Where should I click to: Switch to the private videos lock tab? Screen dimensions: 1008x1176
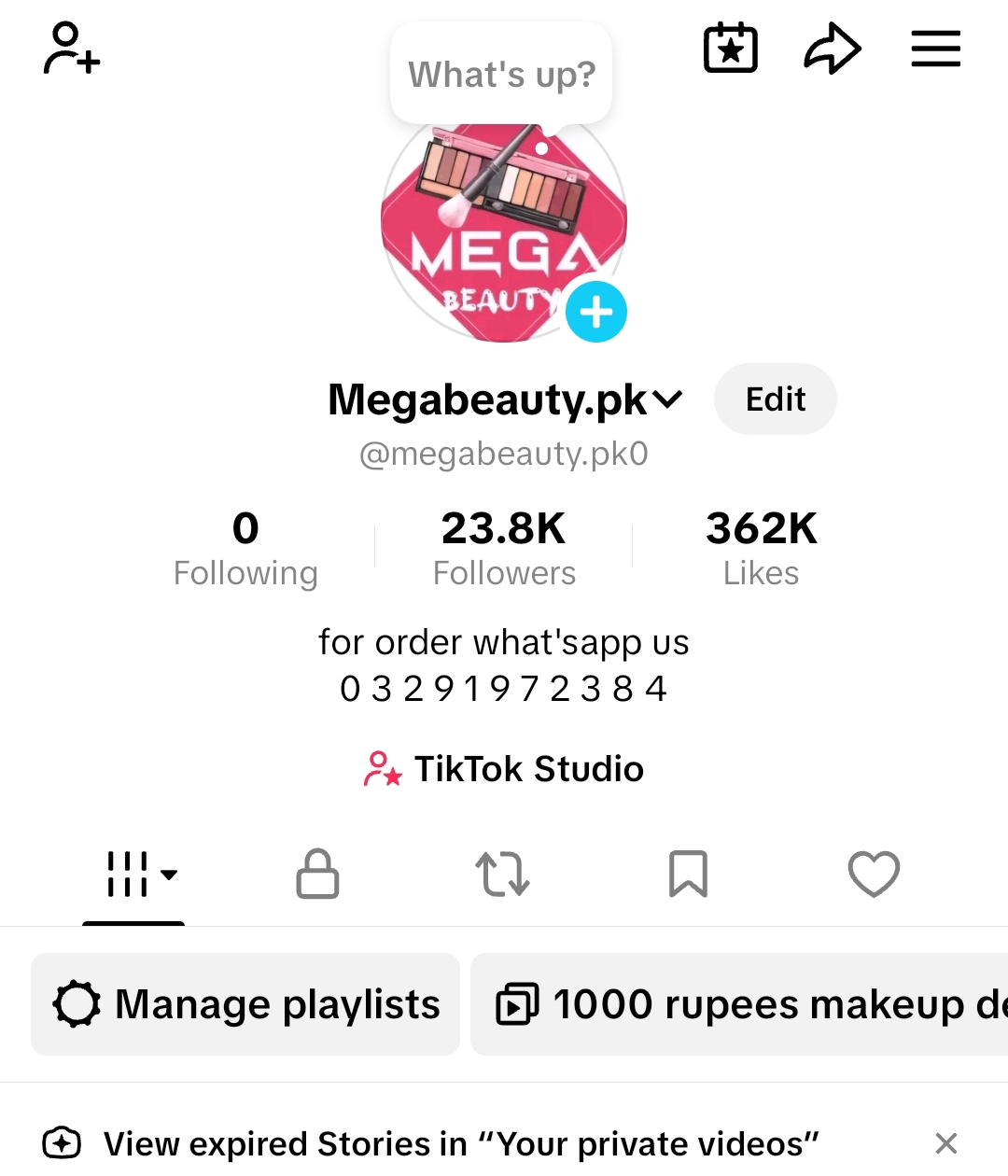tap(317, 875)
